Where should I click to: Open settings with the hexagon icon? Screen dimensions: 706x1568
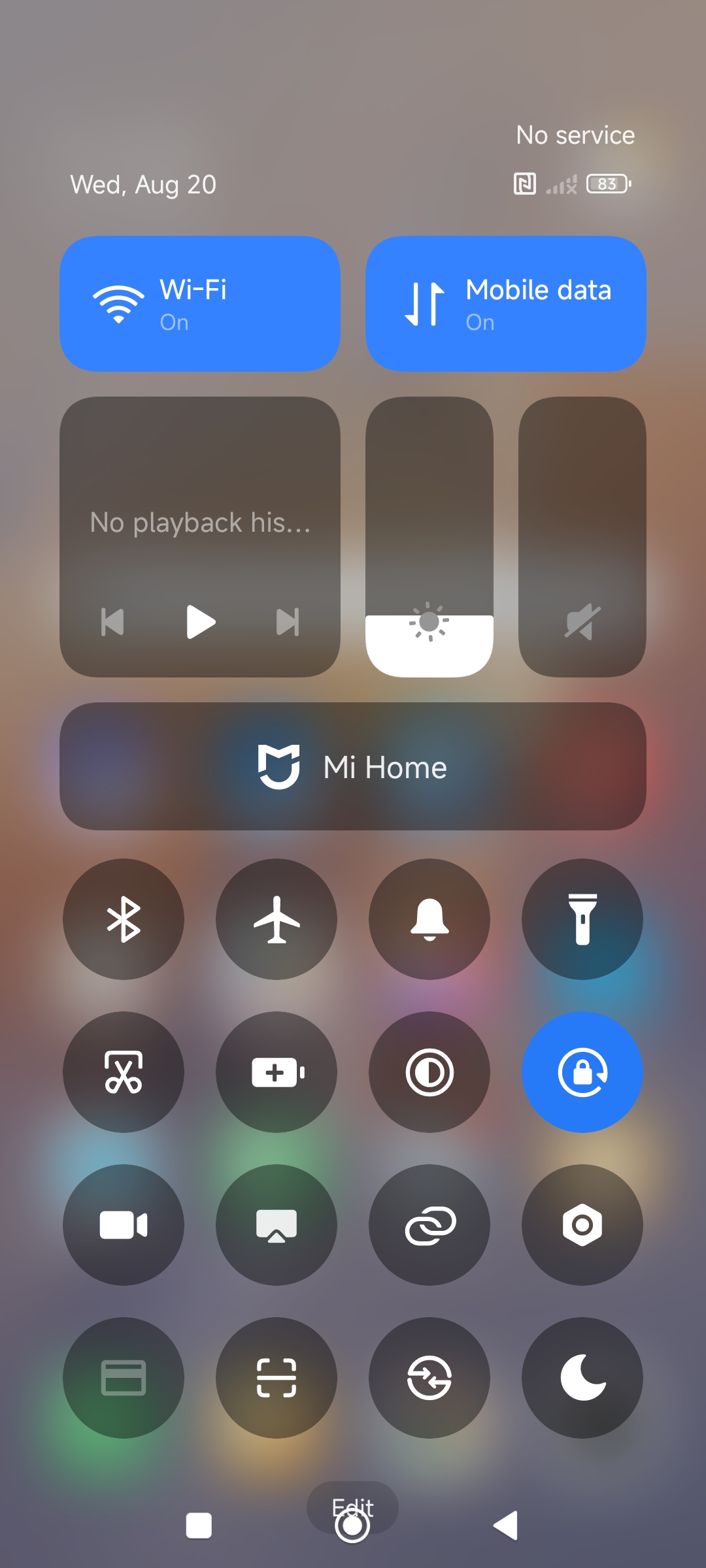click(582, 1225)
